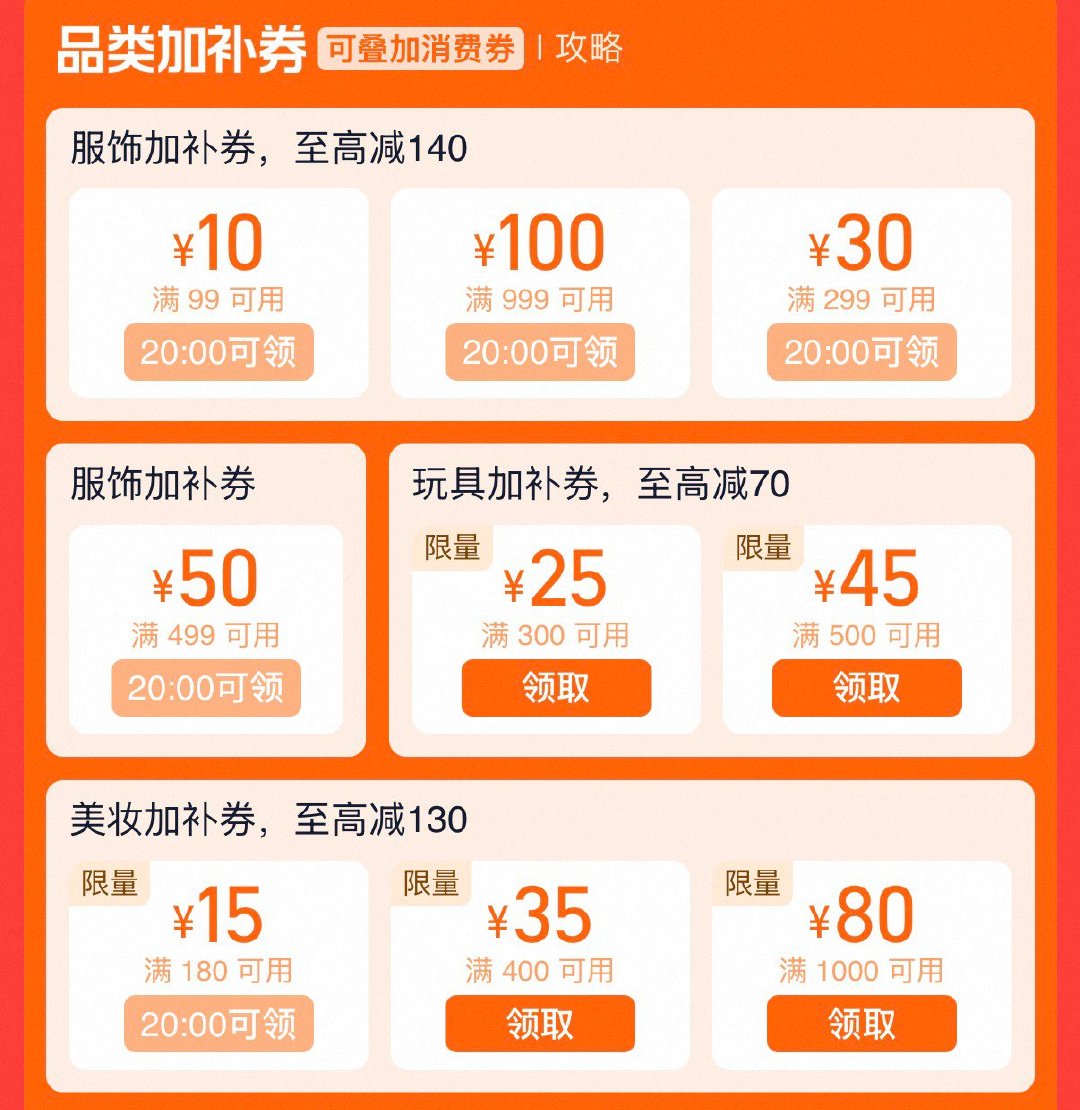Claim the ¥80 beauty coupon
Image resolution: width=1080 pixels, height=1110 pixels.
(861, 1023)
